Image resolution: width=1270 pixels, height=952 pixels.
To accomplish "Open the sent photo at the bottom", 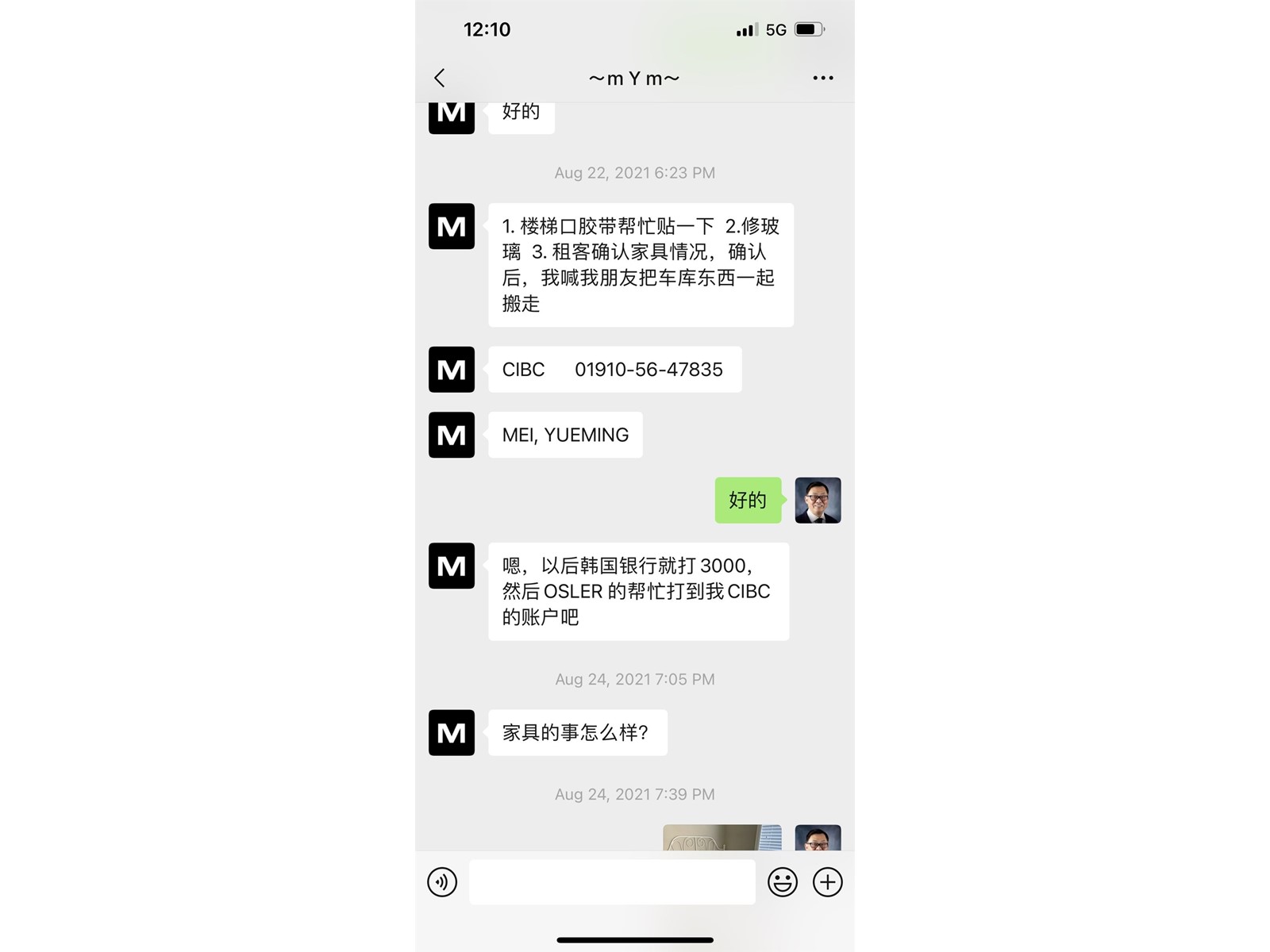I will (x=722, y=838).
